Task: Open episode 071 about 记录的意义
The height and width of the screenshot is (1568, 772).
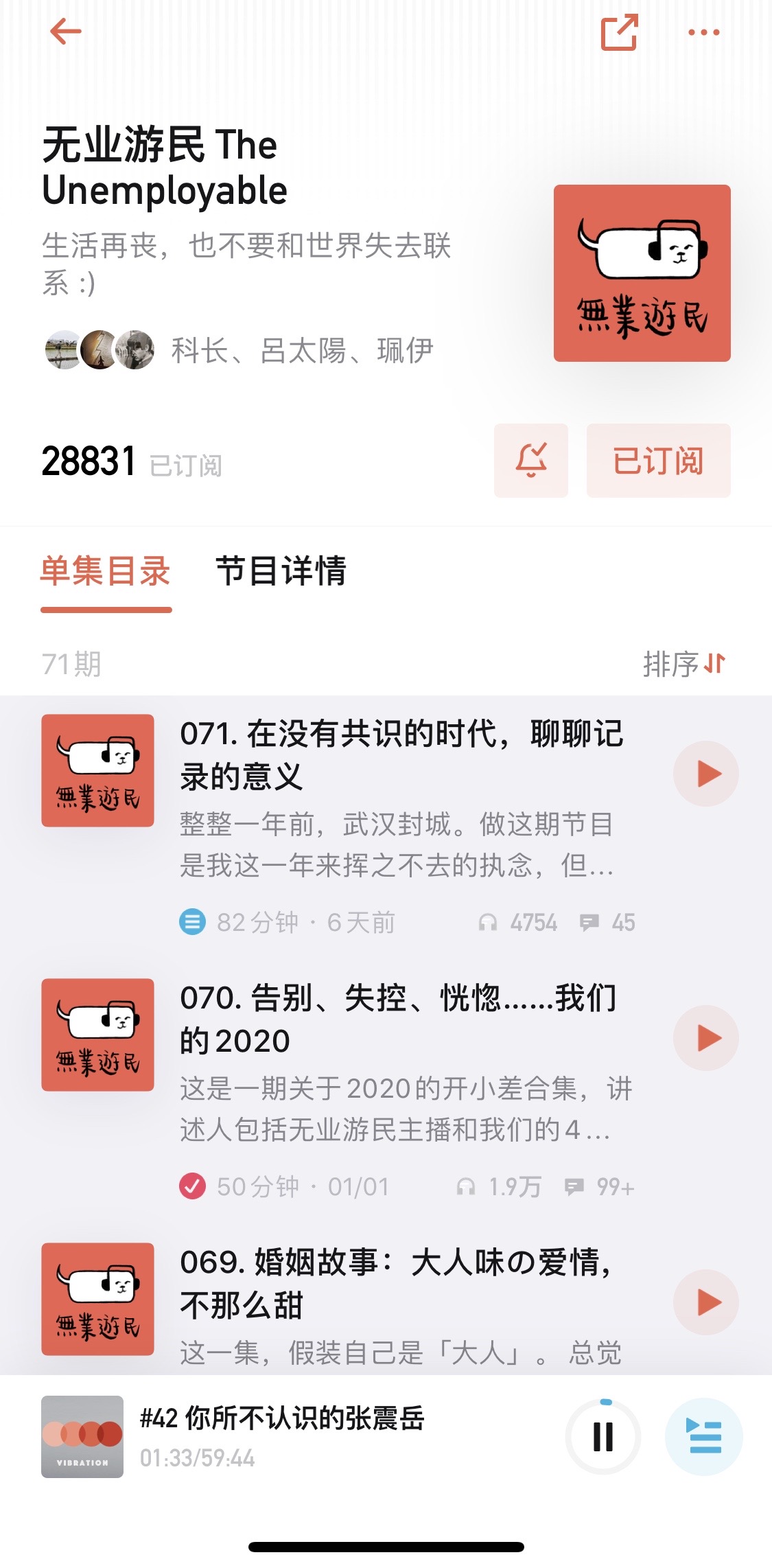Action: pyautogui.click(x=401, y=754)
